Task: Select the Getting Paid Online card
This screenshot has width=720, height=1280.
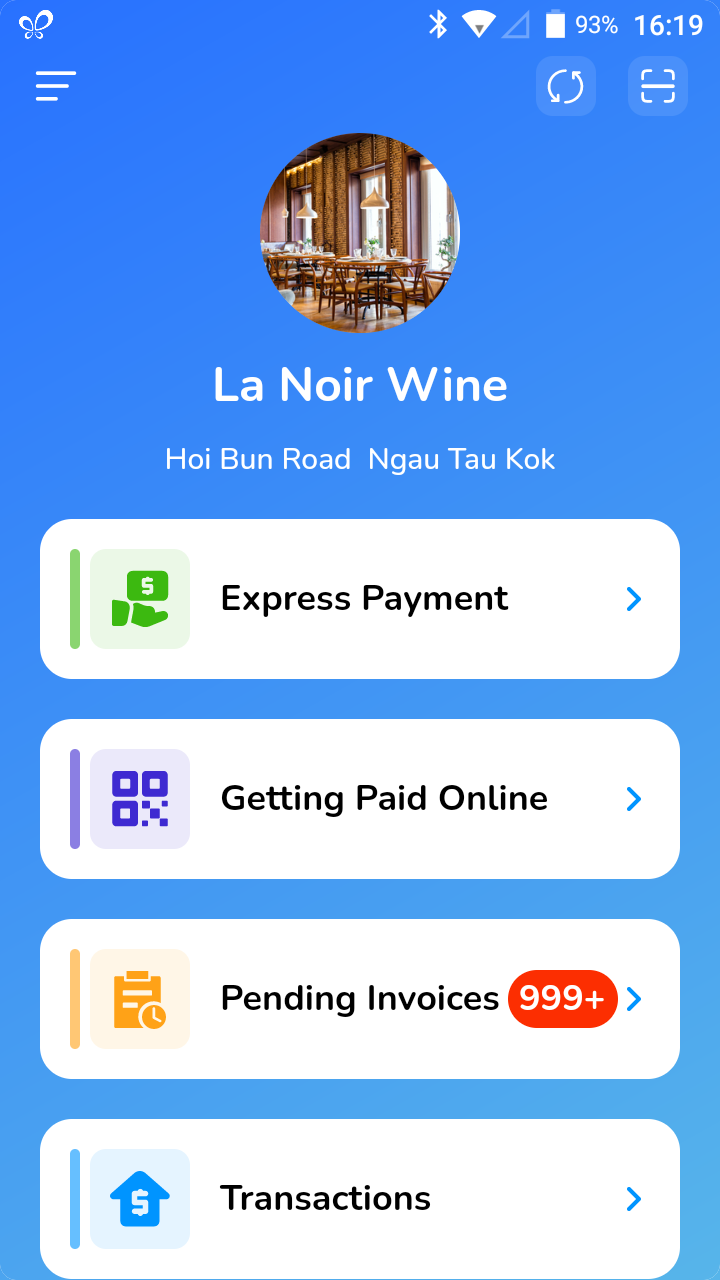Action: pyautogui.click(x=360, y=798)
